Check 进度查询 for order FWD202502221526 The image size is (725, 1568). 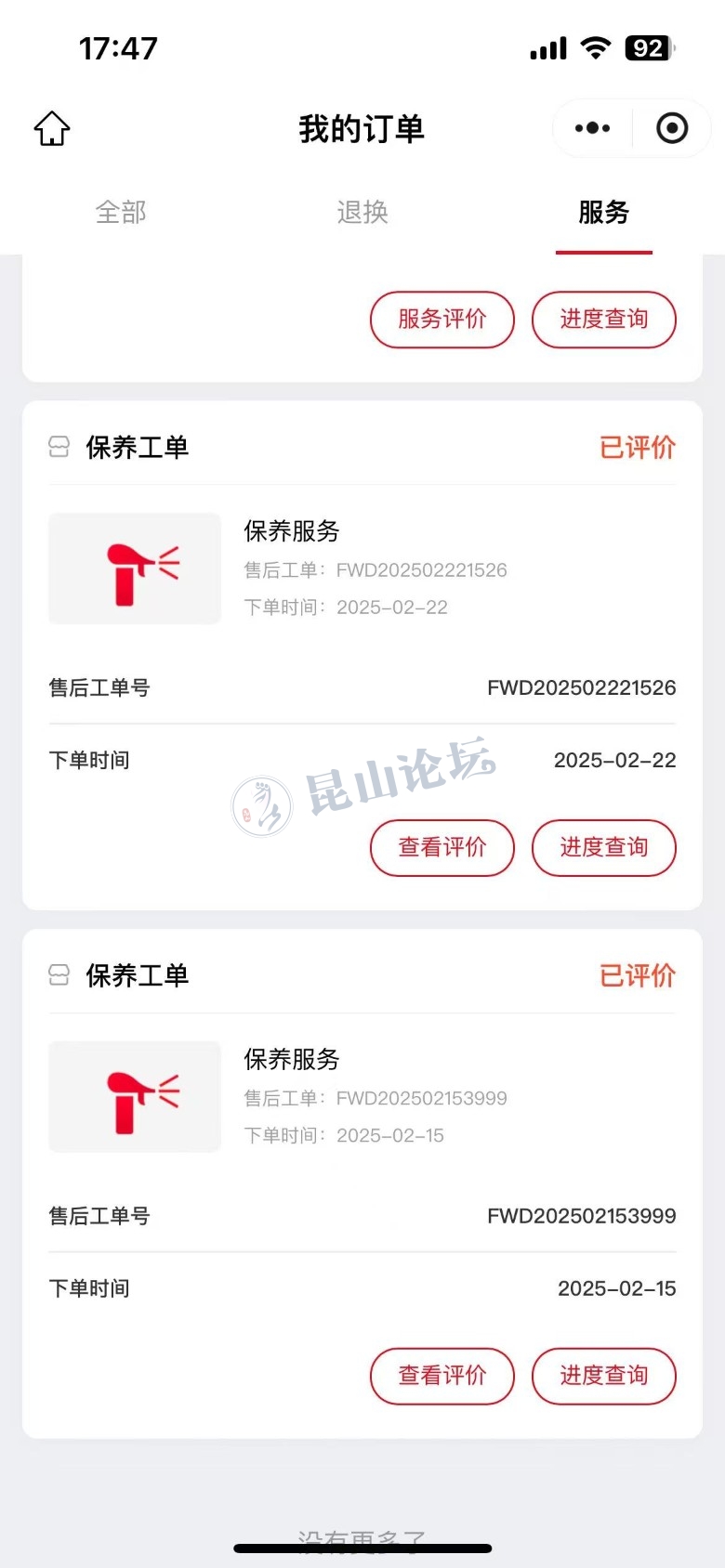(x=604, y=847)
